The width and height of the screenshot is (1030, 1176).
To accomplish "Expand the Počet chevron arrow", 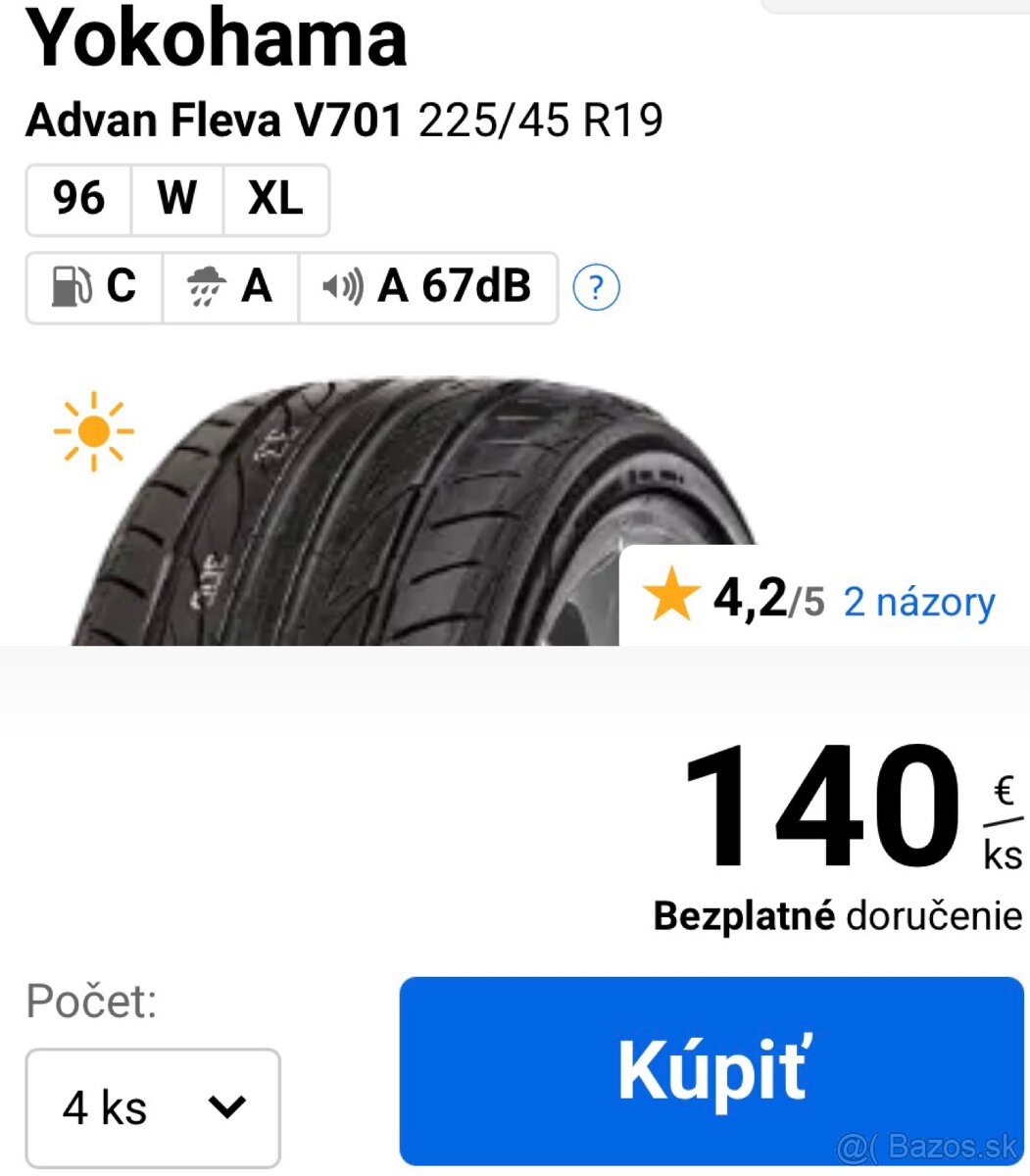I will click(x=227, y=1108).
